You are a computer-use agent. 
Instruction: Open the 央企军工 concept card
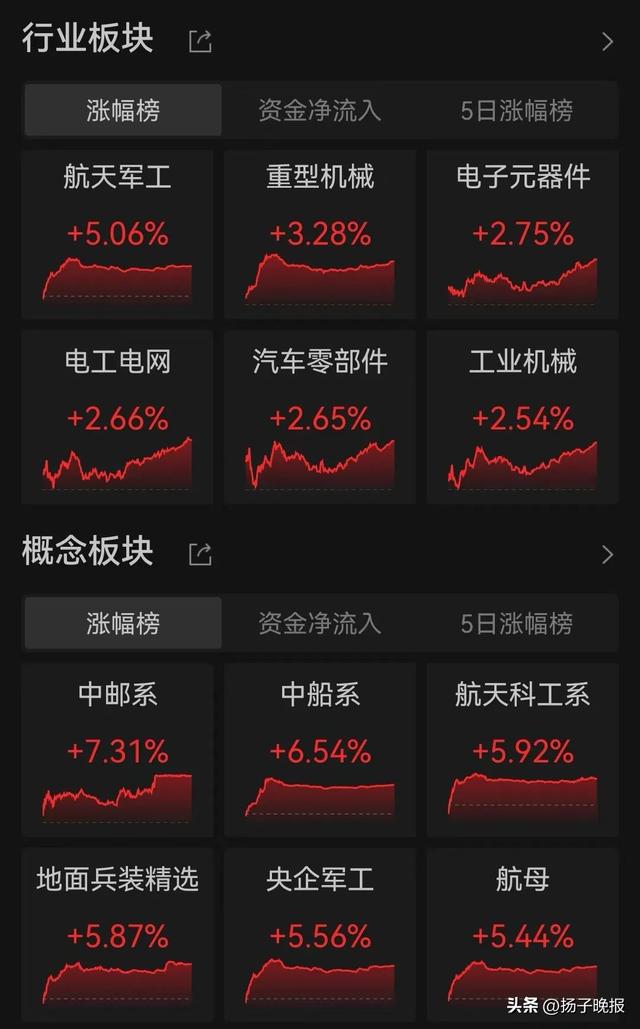320,934
